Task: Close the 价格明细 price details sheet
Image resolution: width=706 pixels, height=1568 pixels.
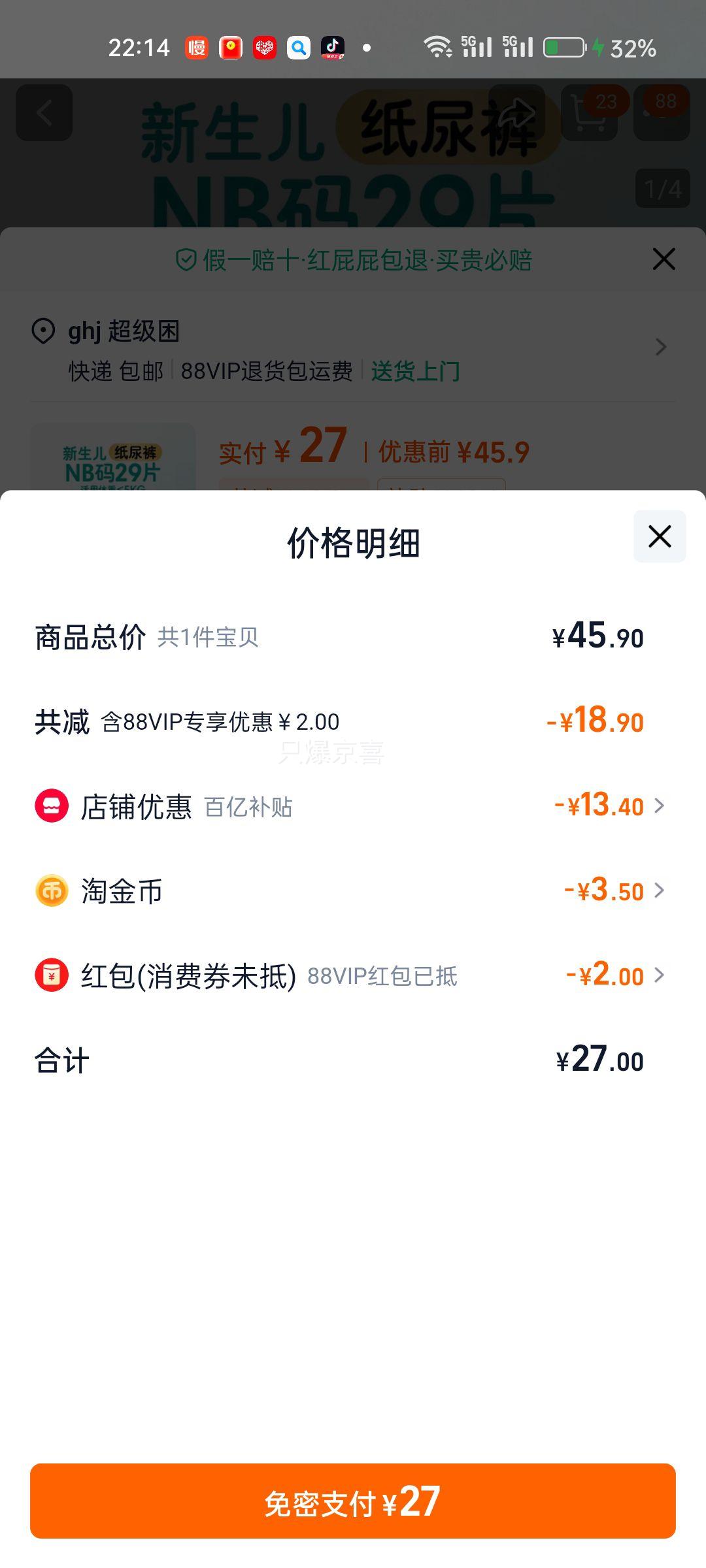Action: [660, 536]
